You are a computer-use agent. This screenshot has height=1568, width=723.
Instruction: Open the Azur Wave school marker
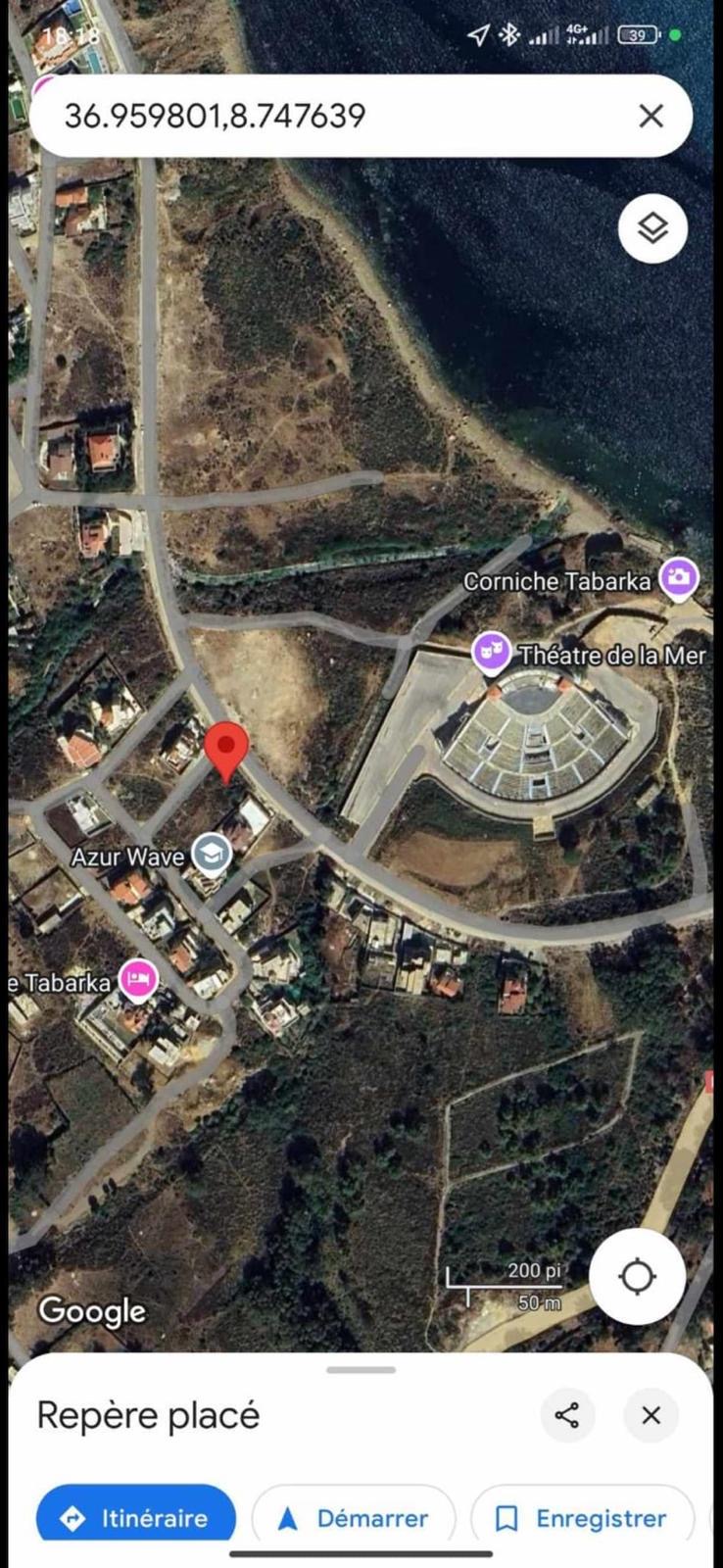(x=211, y=854)
